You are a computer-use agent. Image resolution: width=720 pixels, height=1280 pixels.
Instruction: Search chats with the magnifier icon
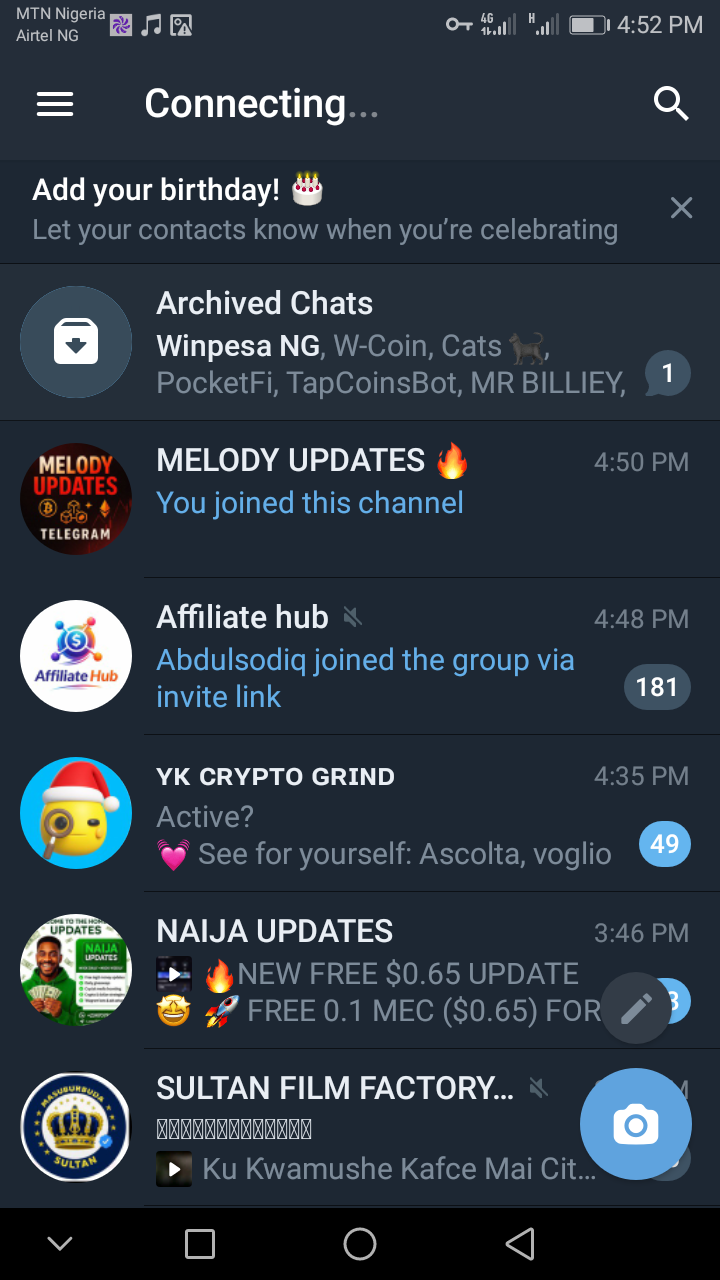[x=670, y=103]
